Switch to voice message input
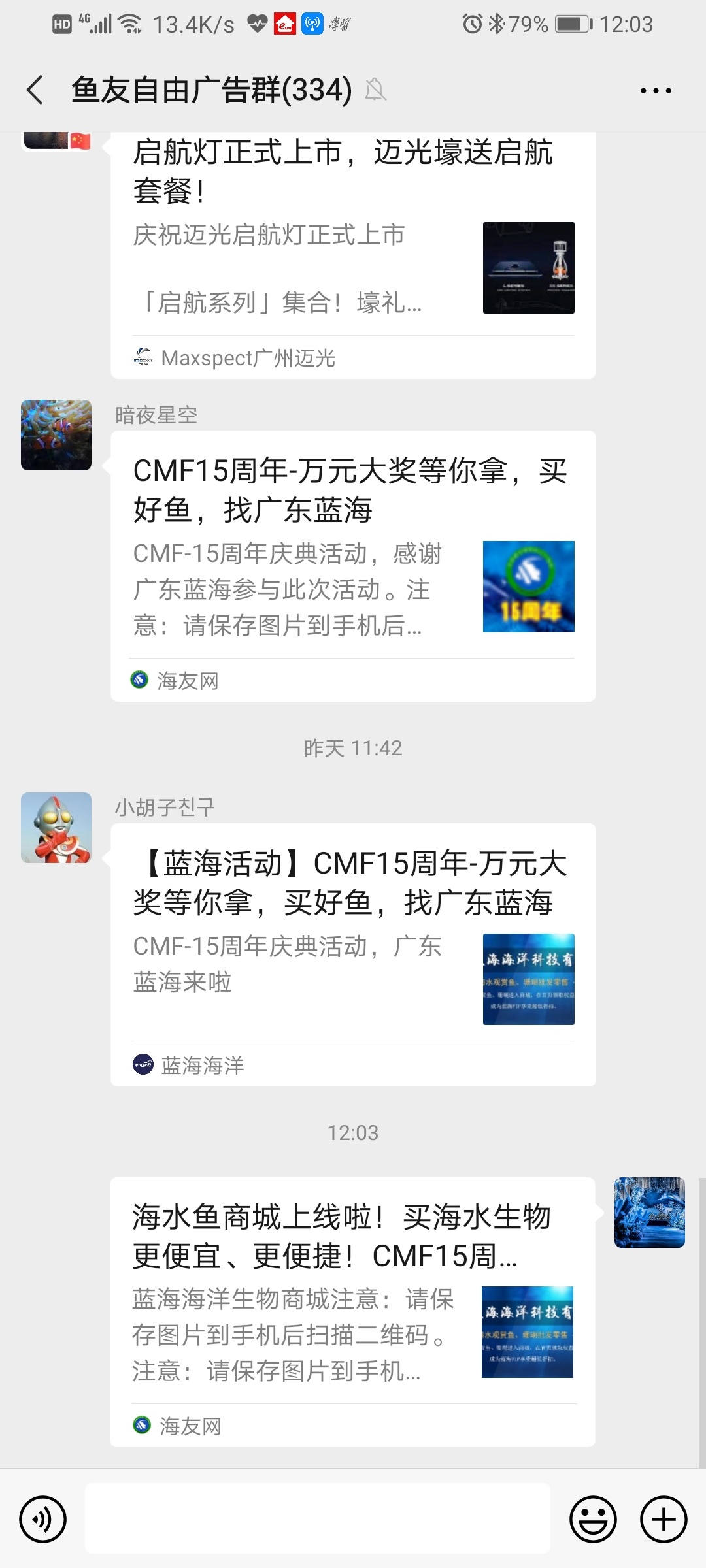This screenshot has height=1568, width=706. pos(43,1519)
